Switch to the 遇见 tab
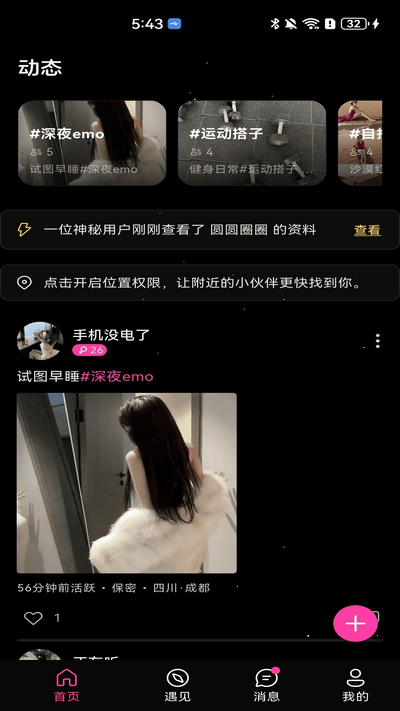Viewport: 400px width, 711px height. click(177, 685)
